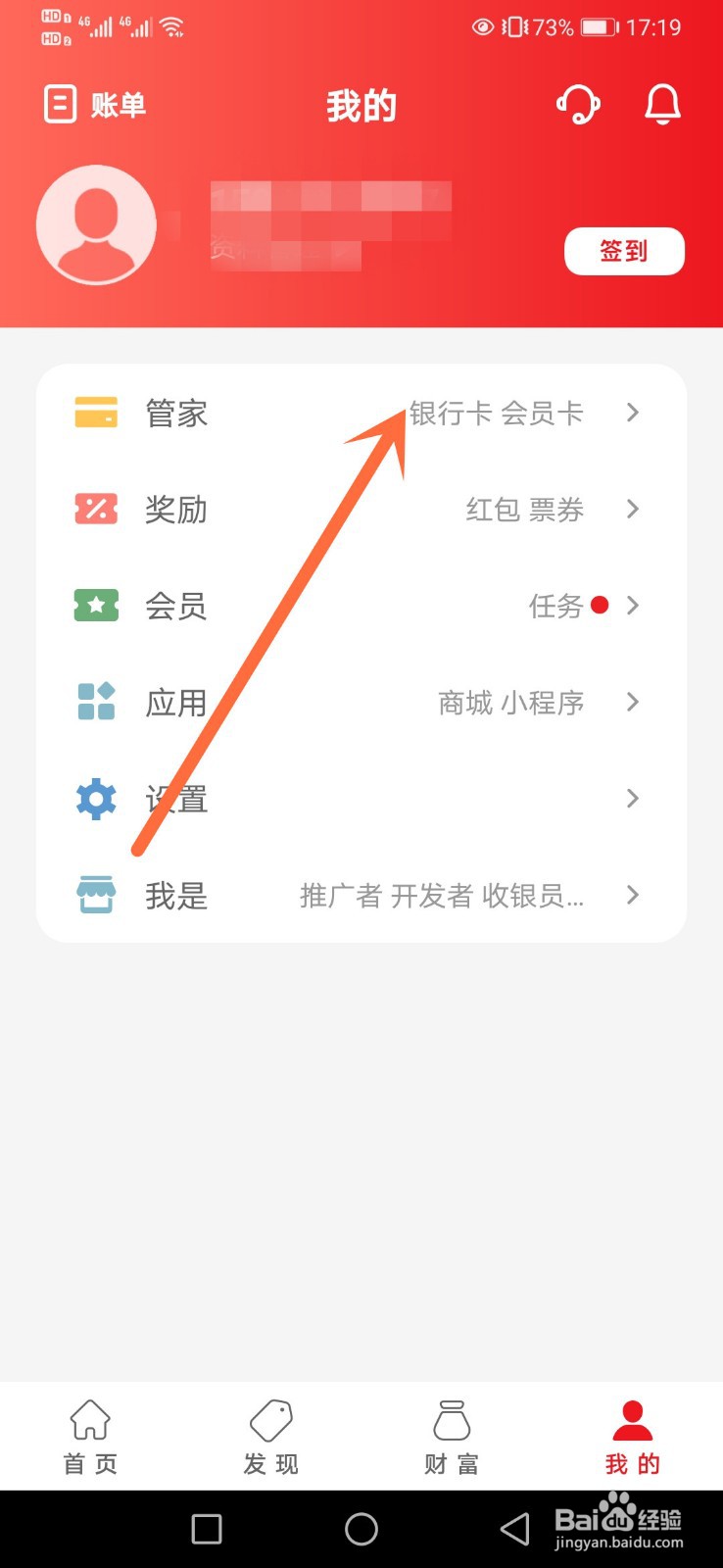
Task: Tap the headset customer service icon
Action: pos(578,105)
